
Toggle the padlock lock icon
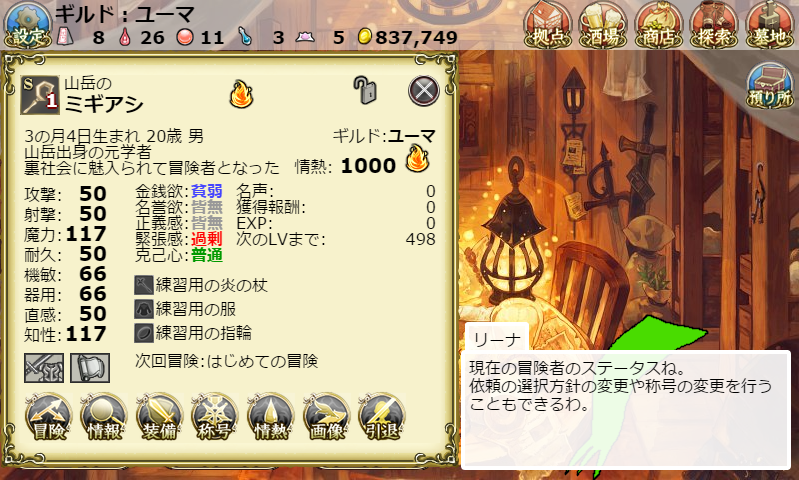point(365,91)
